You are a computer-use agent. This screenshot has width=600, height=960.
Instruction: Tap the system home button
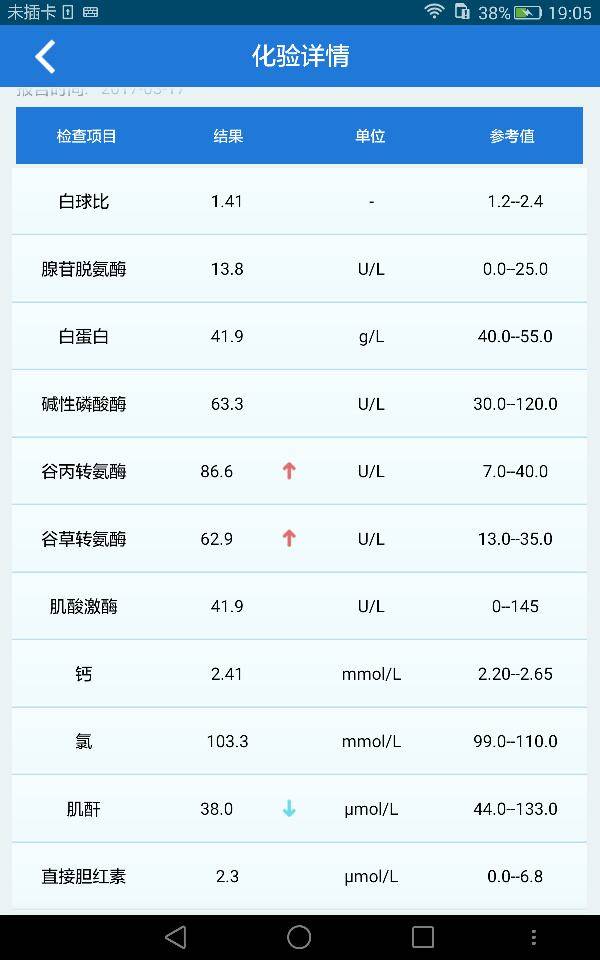[x=299, y=937]
